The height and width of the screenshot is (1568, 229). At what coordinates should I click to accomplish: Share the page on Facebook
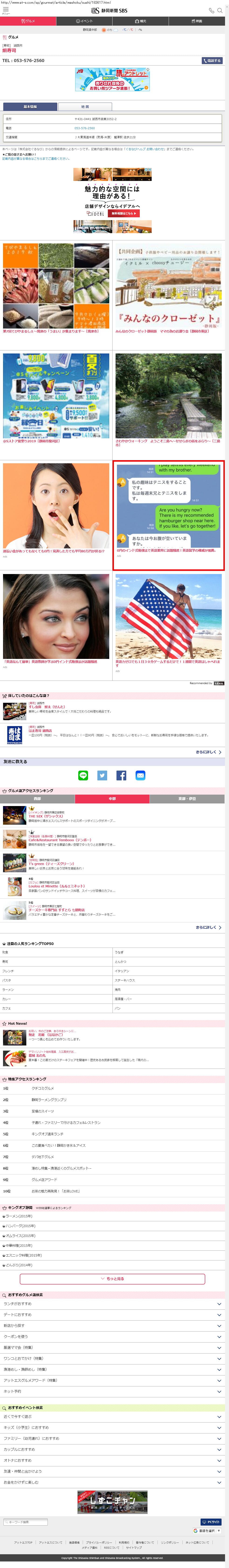[121, 775]
